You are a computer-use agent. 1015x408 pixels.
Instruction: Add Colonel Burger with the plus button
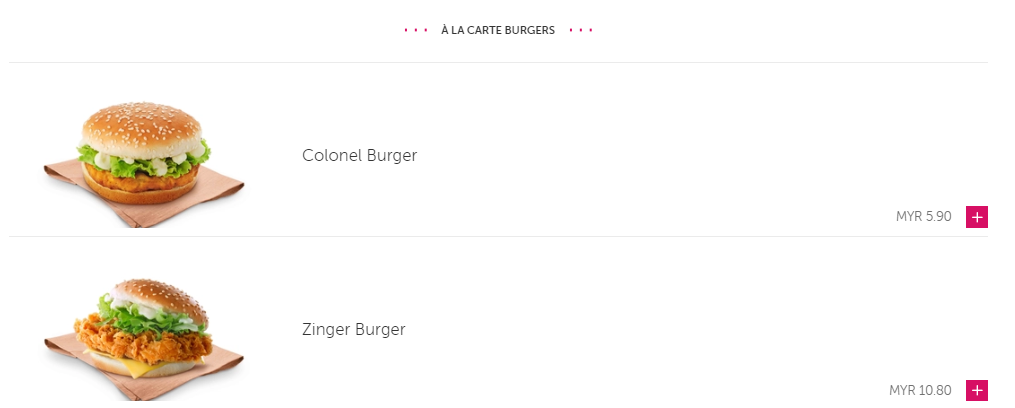976,217
